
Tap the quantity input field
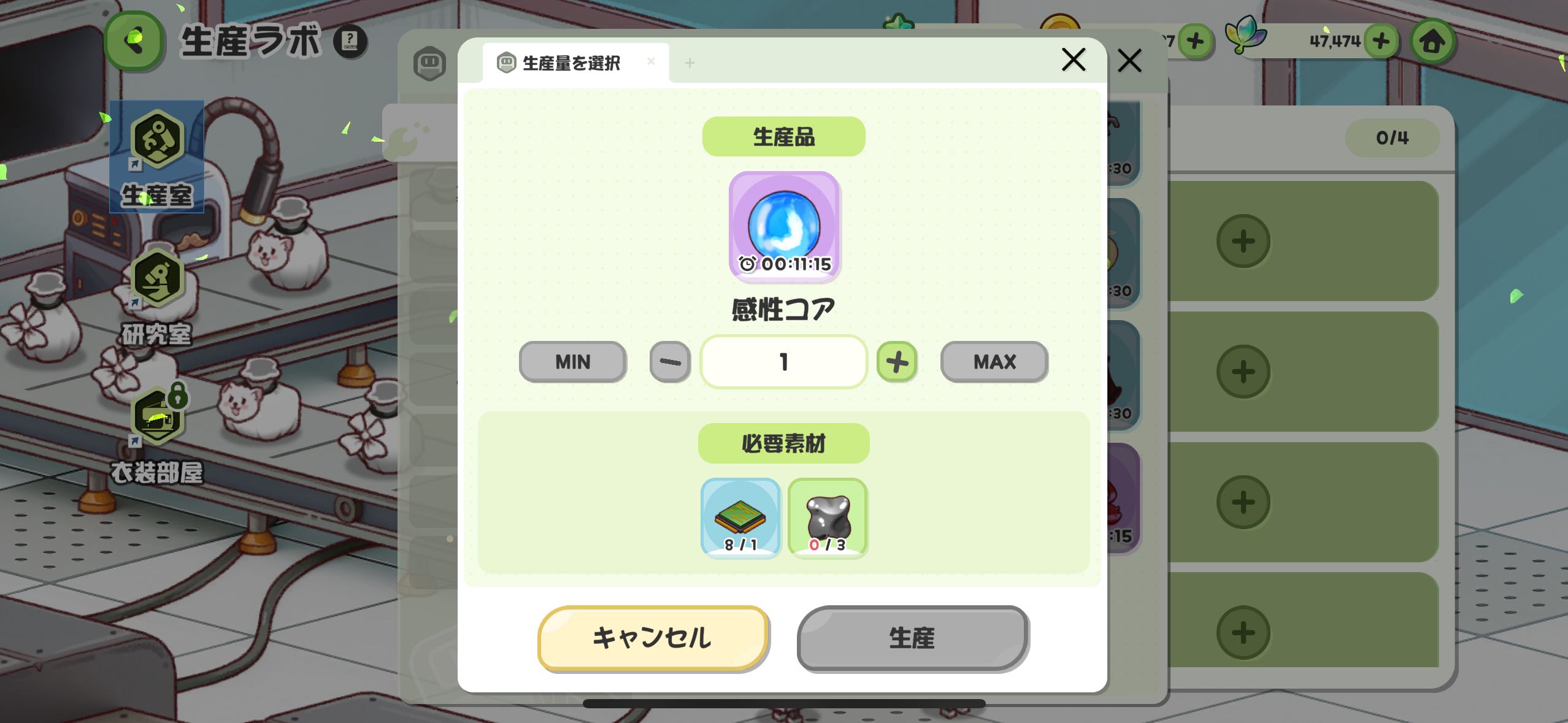[x=783, y=362]
